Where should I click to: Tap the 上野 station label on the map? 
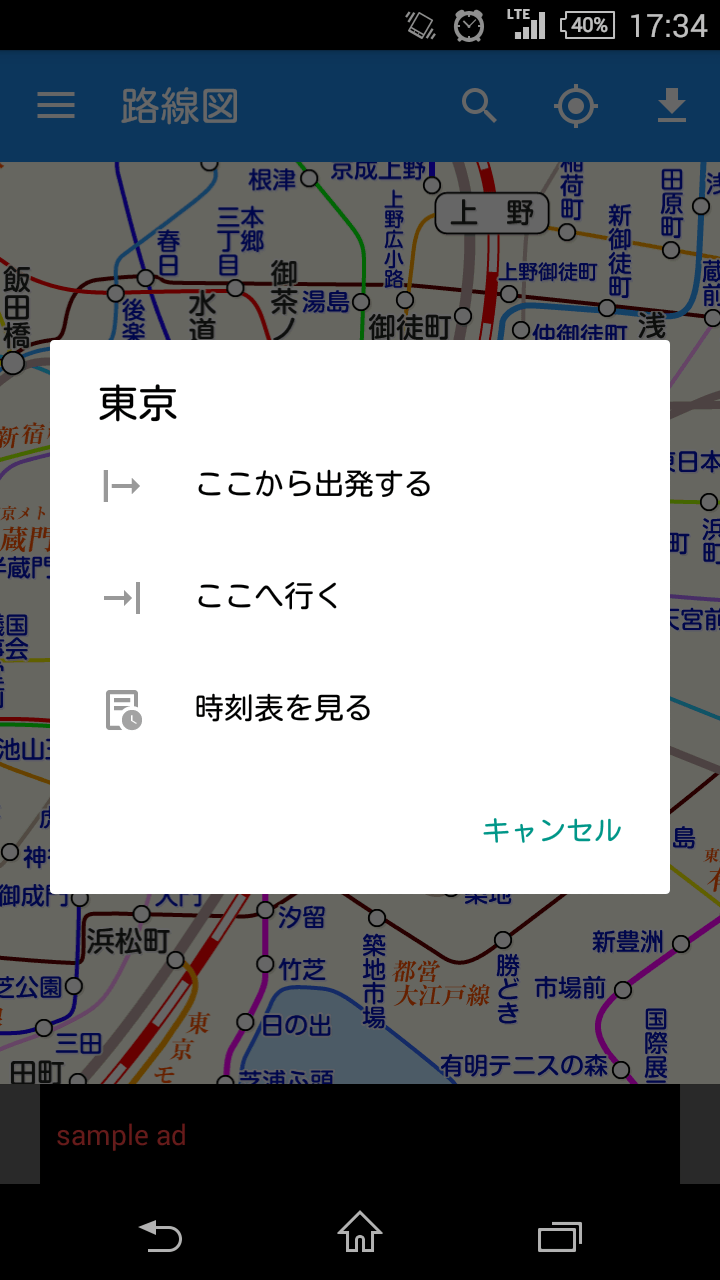pyautogui.click(x=491, y=214)
